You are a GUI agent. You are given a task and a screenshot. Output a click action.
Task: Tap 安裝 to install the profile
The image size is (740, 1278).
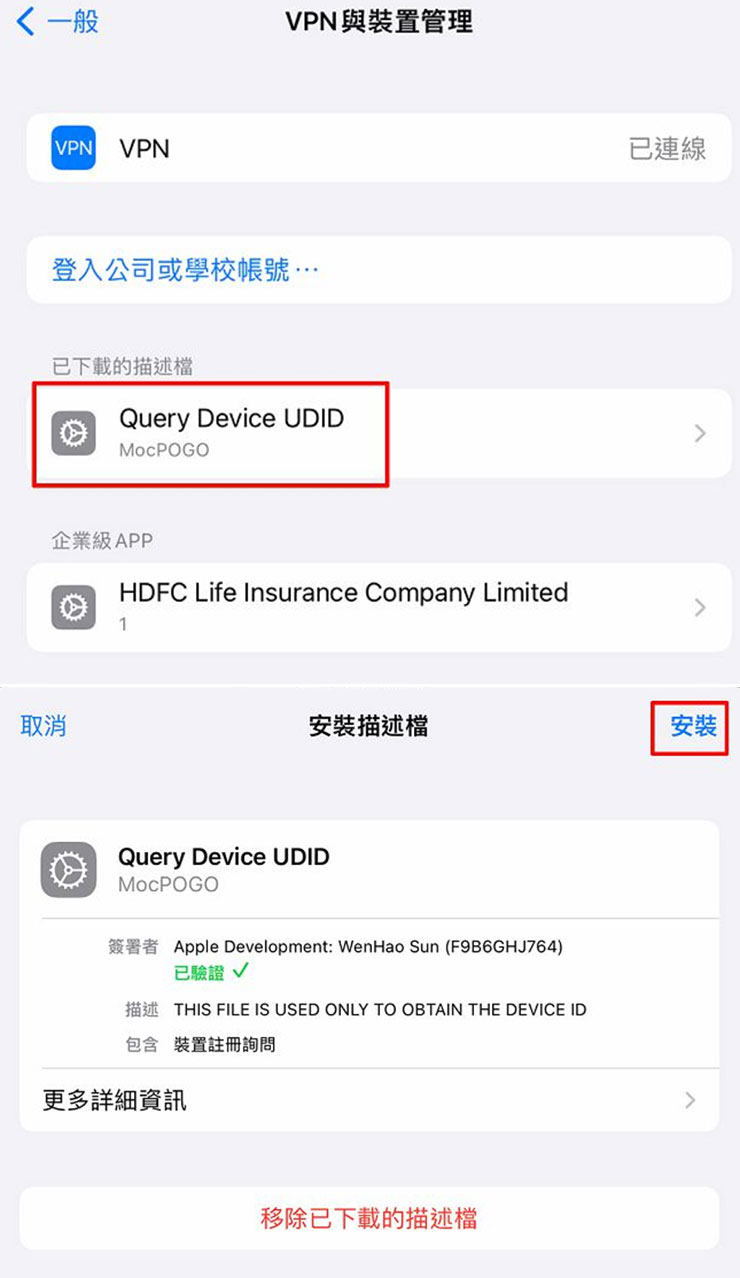[x=690, y=727]
